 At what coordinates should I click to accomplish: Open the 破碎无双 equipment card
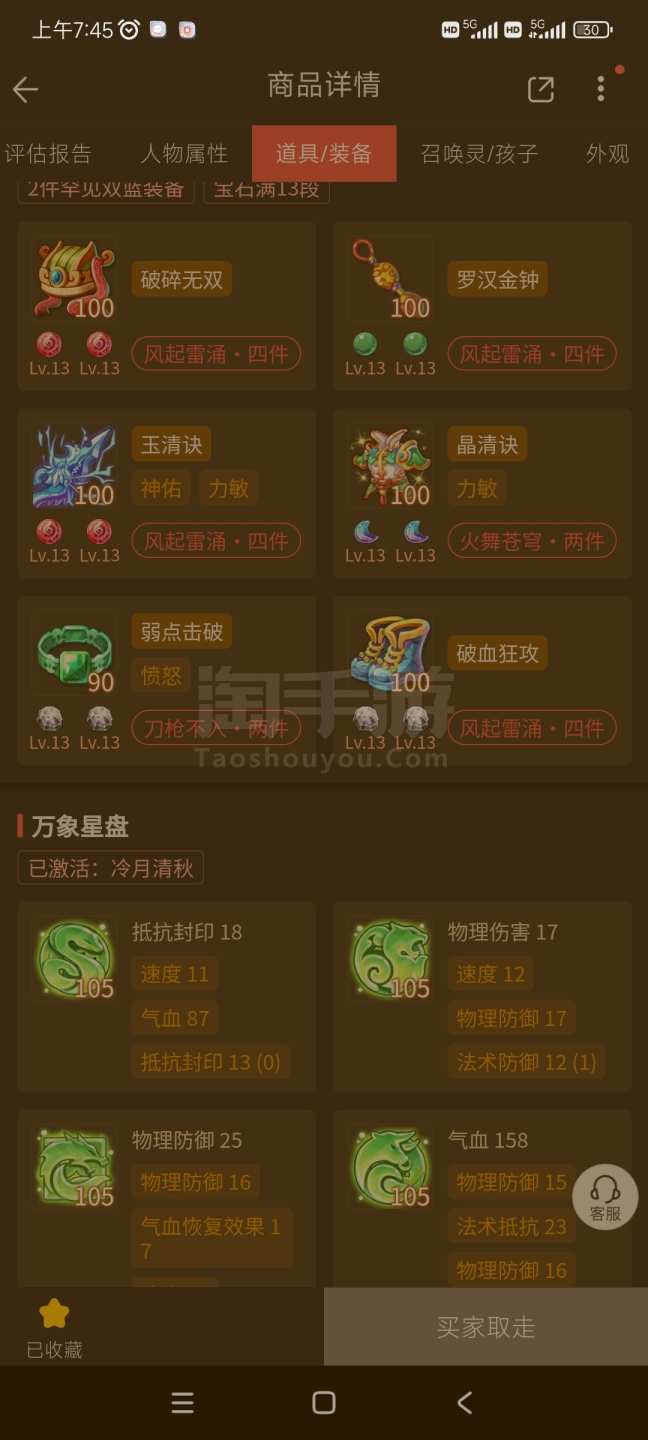click(x=167, y=306)
